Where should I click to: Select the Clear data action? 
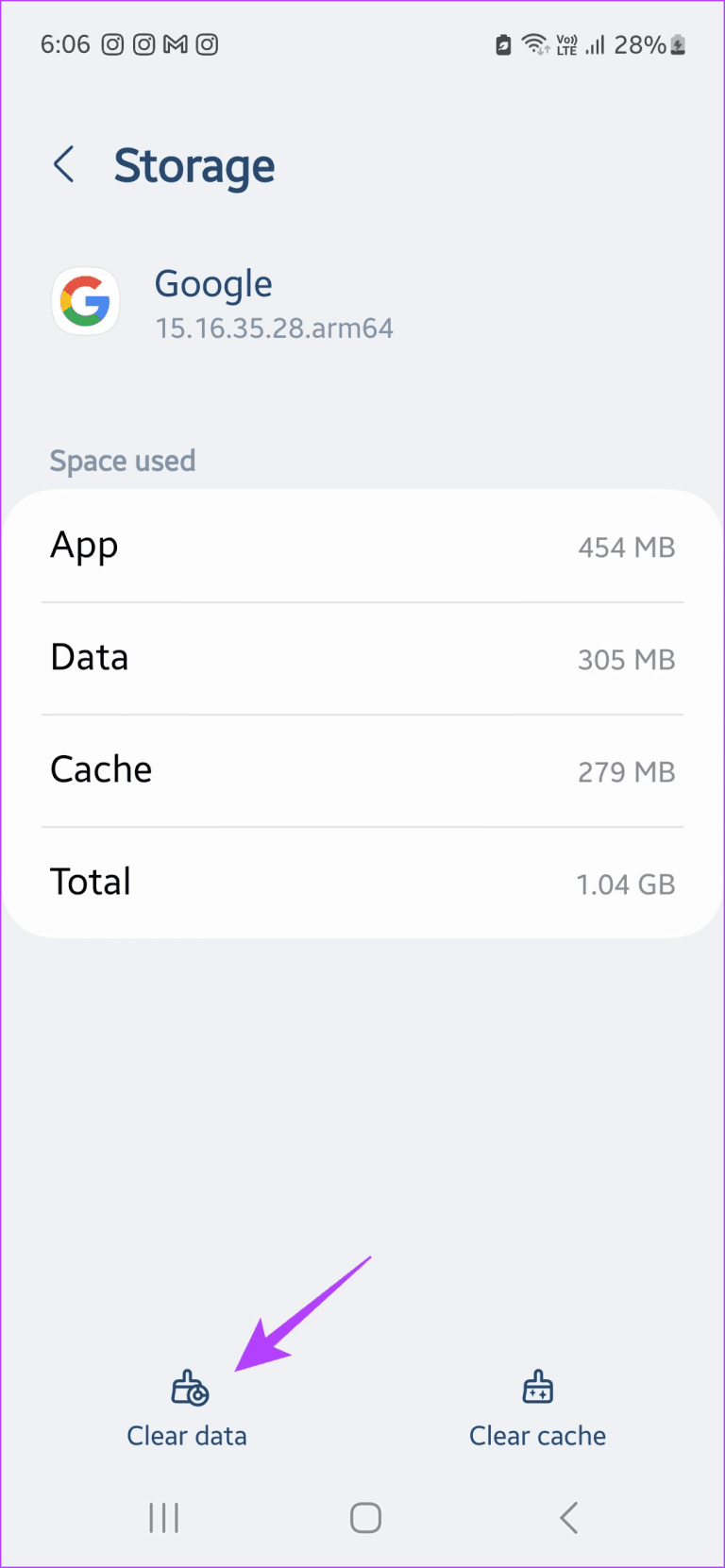[187, 1436]
